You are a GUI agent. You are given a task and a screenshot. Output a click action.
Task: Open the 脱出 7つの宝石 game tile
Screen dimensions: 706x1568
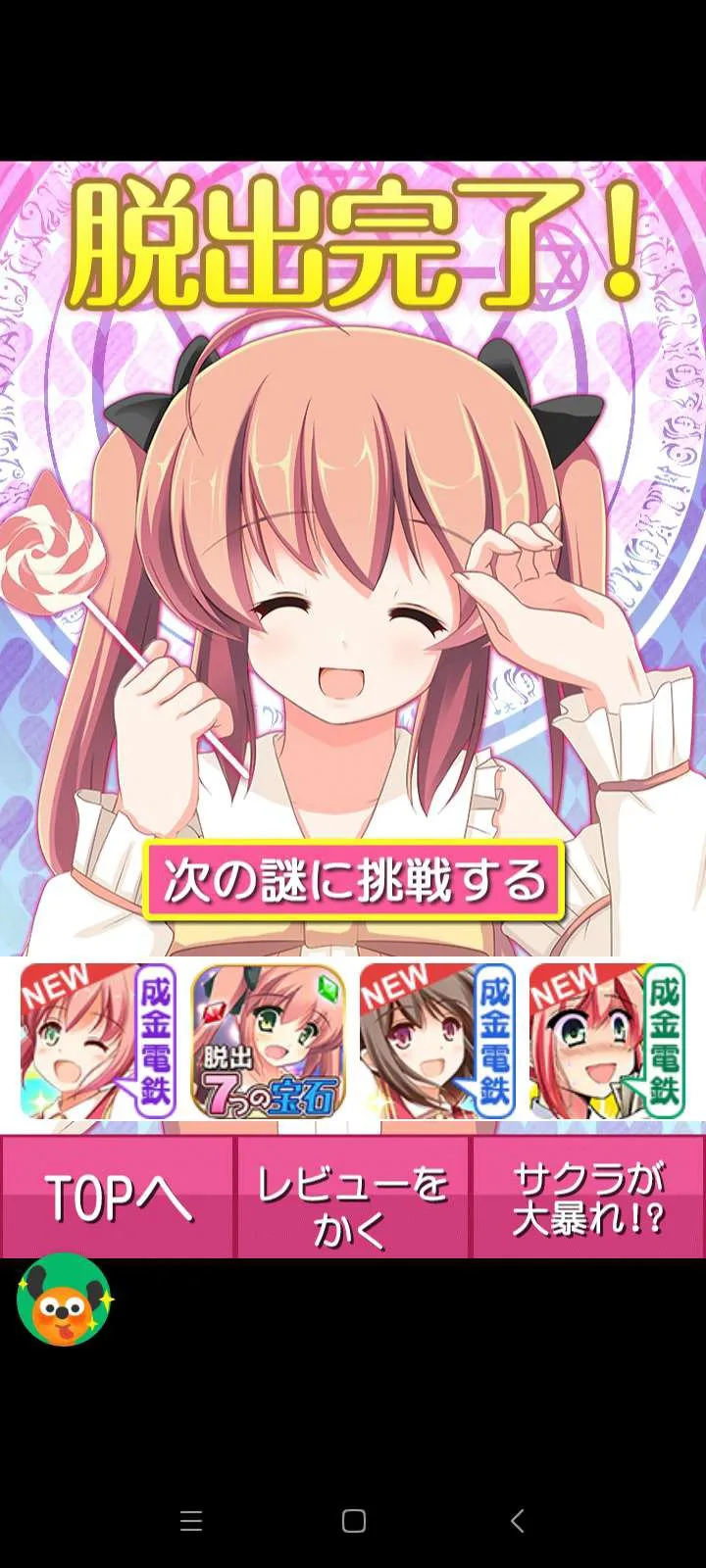pos(268,1041)
